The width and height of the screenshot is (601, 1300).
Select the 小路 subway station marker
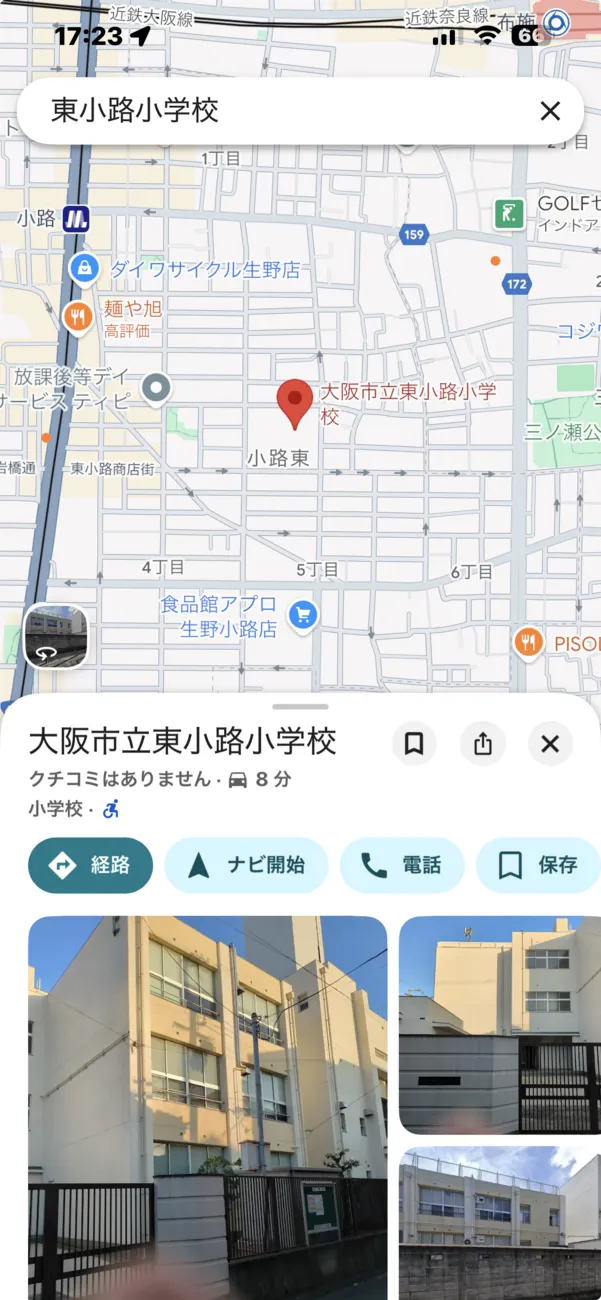point(76,219)
